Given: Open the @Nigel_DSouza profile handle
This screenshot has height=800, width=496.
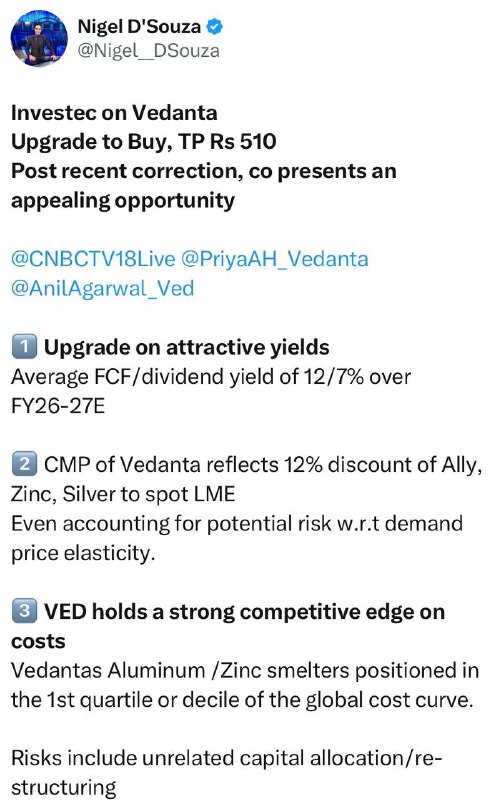Looking at the screenshot, I should tap(148, 51).
